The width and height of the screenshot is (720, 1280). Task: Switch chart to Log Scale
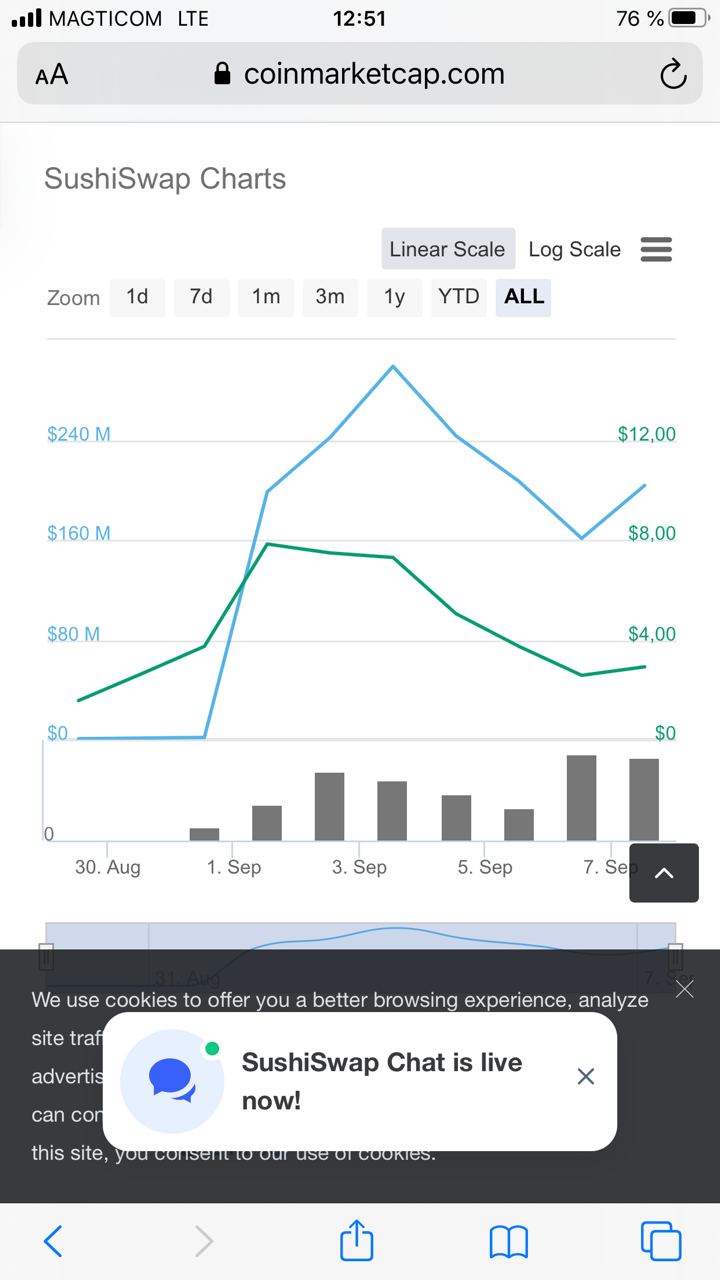[x=574, y=249]
